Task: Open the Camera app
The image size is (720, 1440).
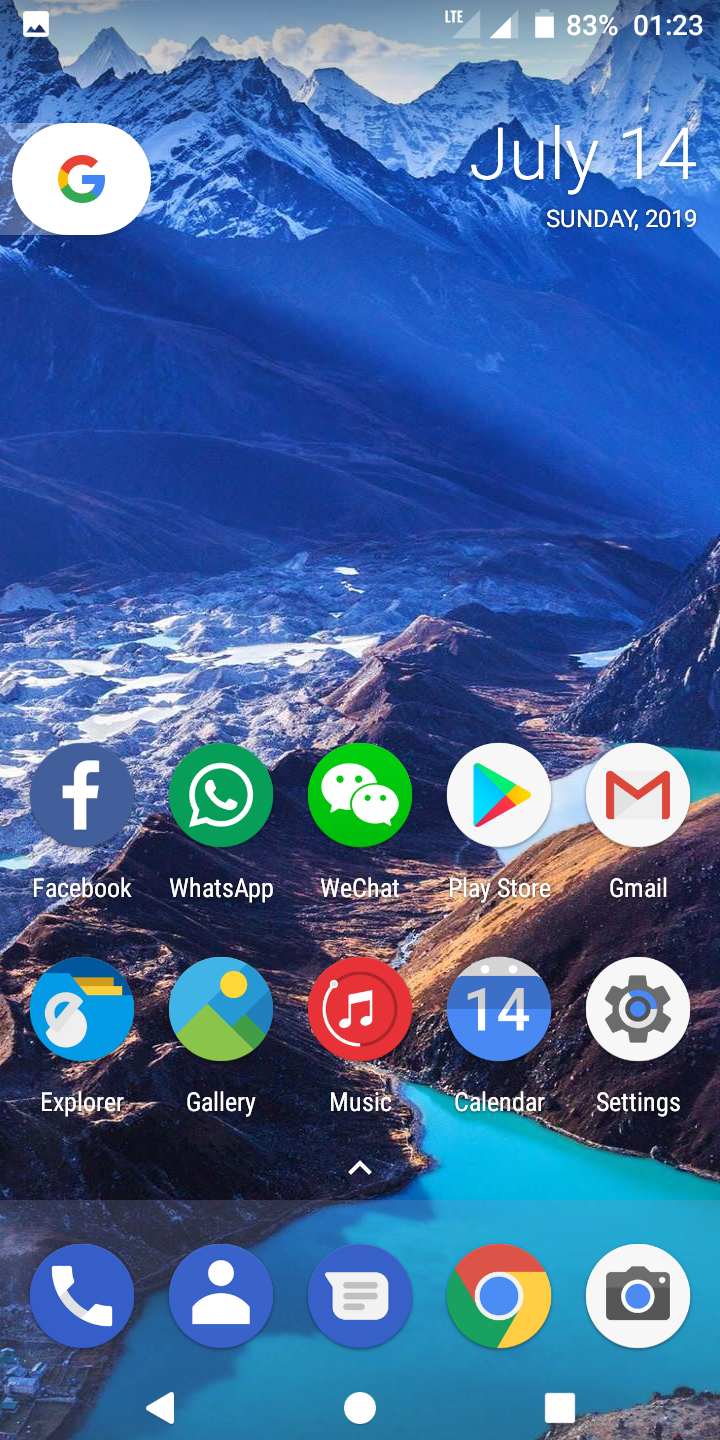Action: tap(638, 1297)
